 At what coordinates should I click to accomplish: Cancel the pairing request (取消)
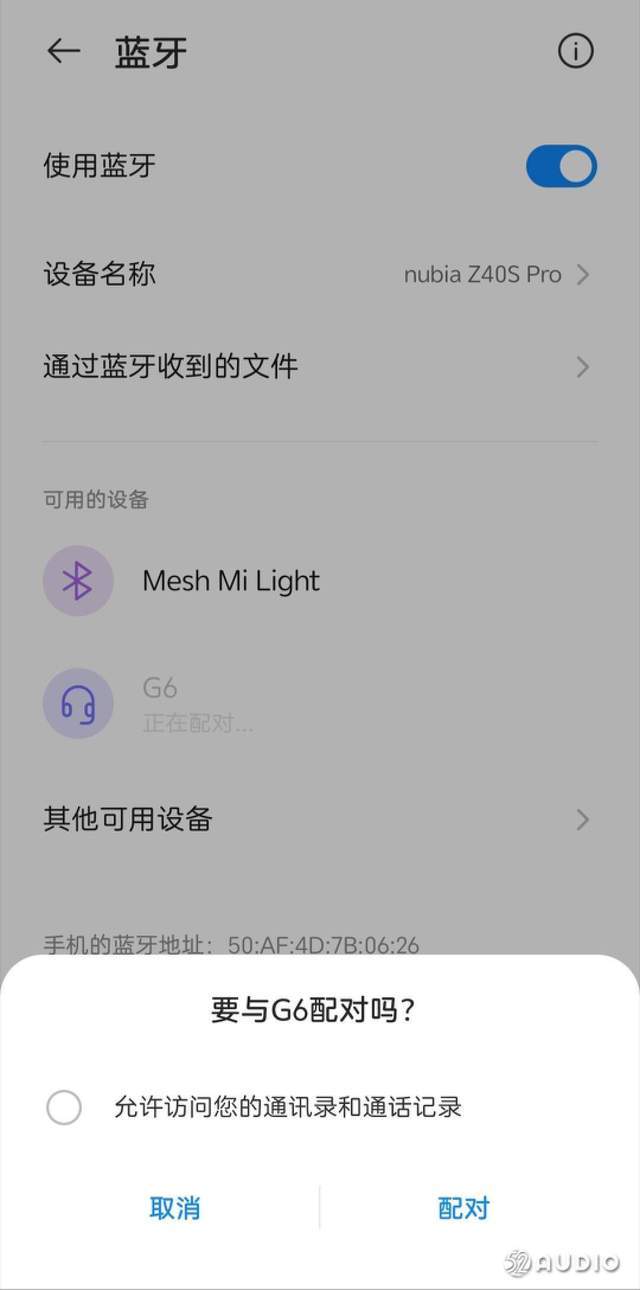[x=175, y=1208]
